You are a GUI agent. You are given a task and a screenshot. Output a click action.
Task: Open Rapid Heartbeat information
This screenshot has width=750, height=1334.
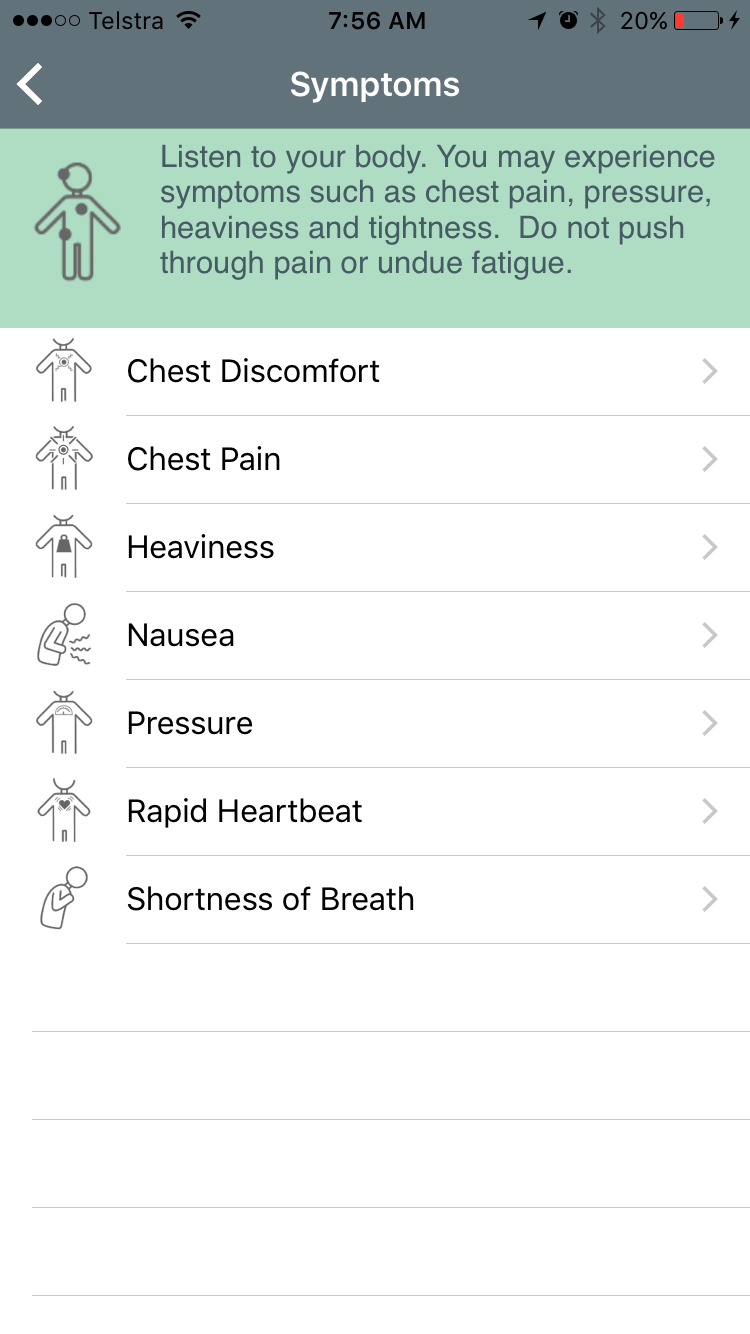coord(375,812)
